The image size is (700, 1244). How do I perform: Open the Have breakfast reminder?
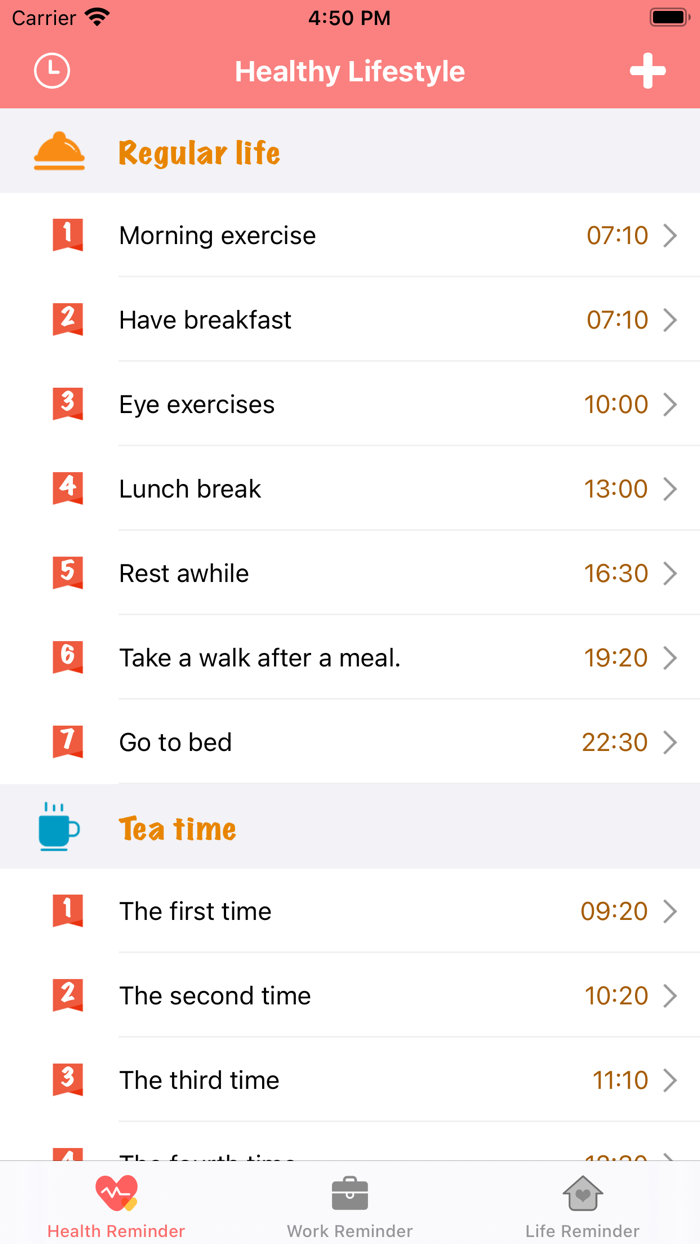click(x=350, y=320)
